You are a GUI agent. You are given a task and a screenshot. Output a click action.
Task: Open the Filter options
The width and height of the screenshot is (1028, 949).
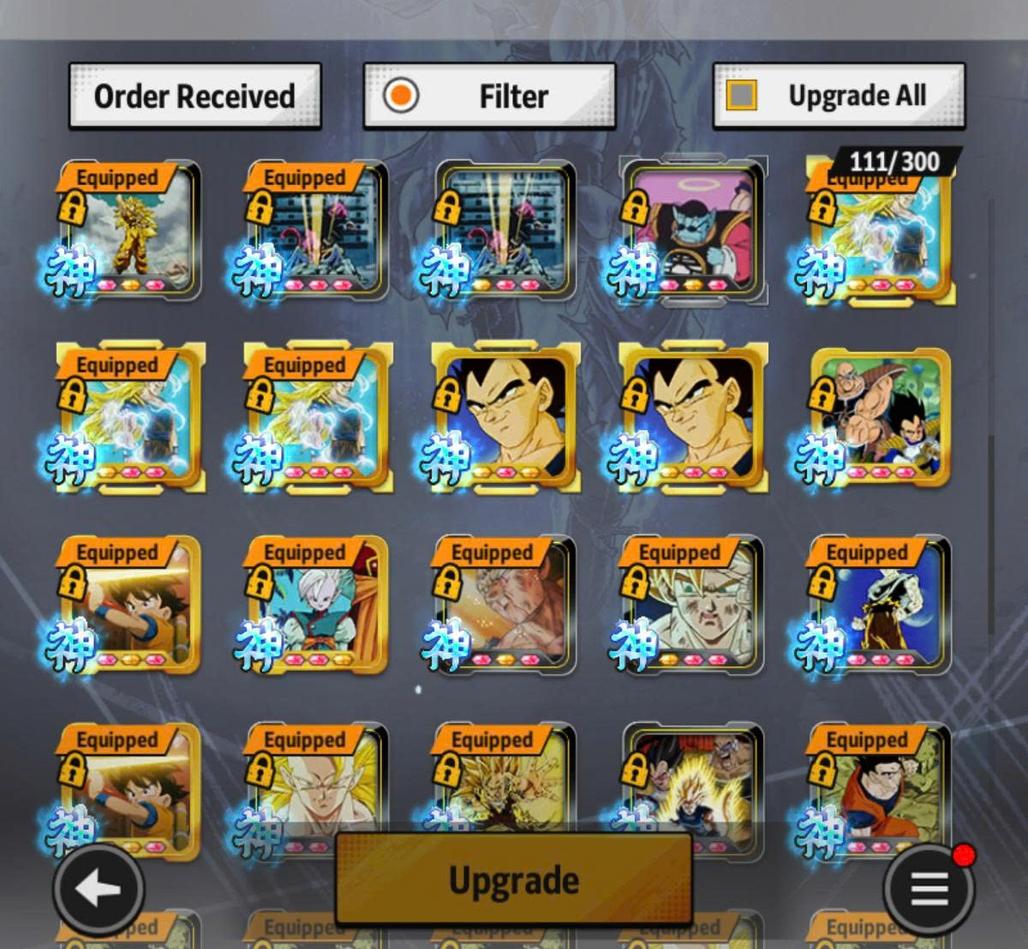(489, 96)
